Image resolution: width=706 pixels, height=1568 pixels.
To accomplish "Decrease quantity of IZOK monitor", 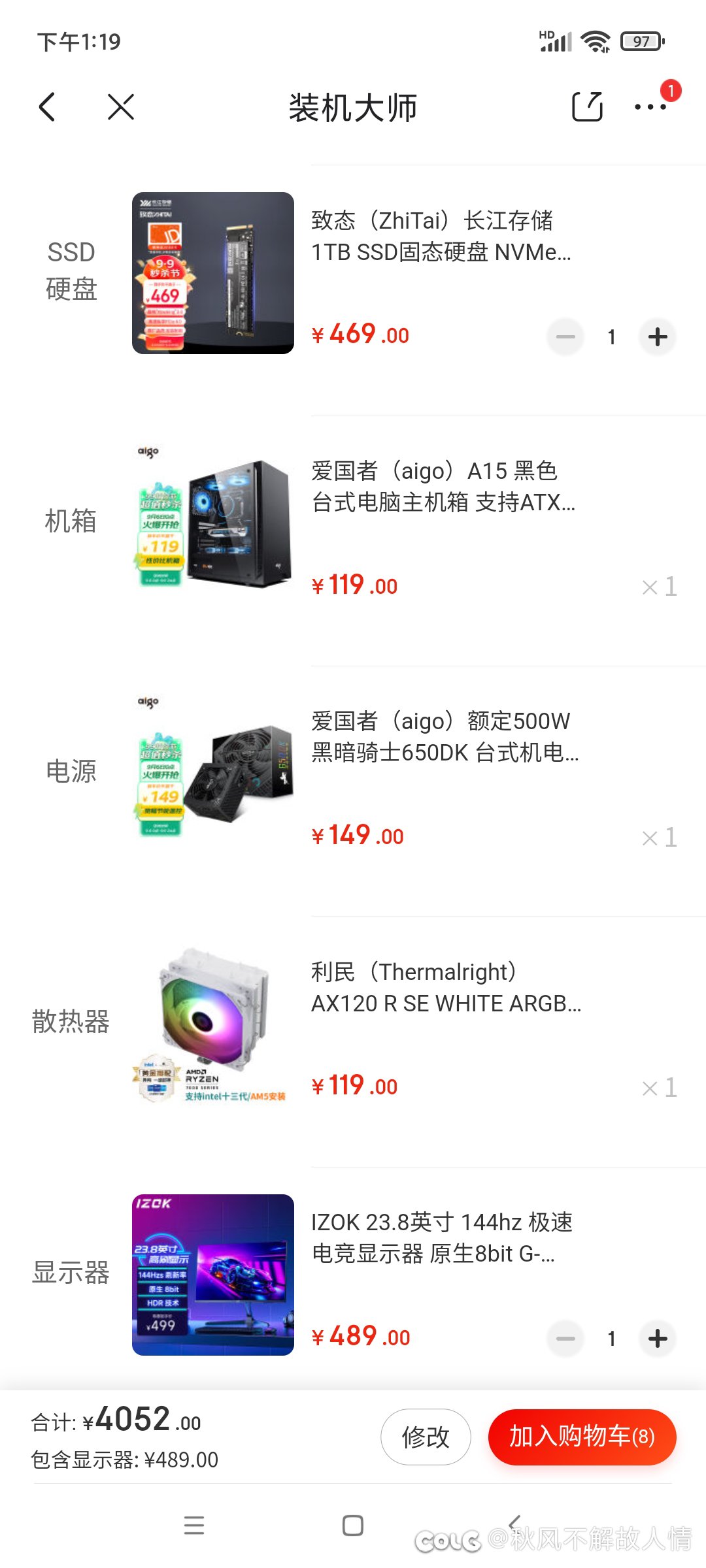I will [x=565, y=1339].
